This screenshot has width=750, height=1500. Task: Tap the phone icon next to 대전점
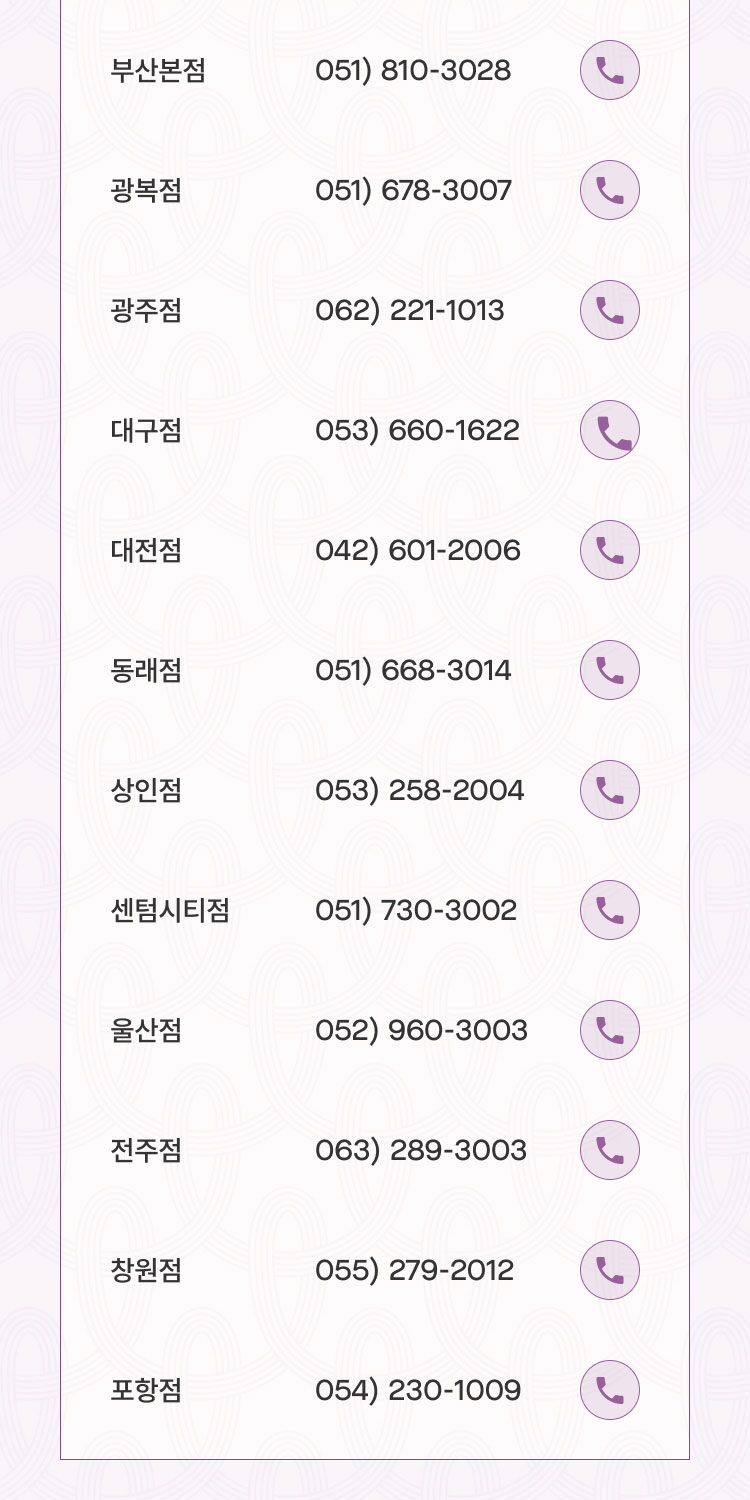click(x=610, y=550)
